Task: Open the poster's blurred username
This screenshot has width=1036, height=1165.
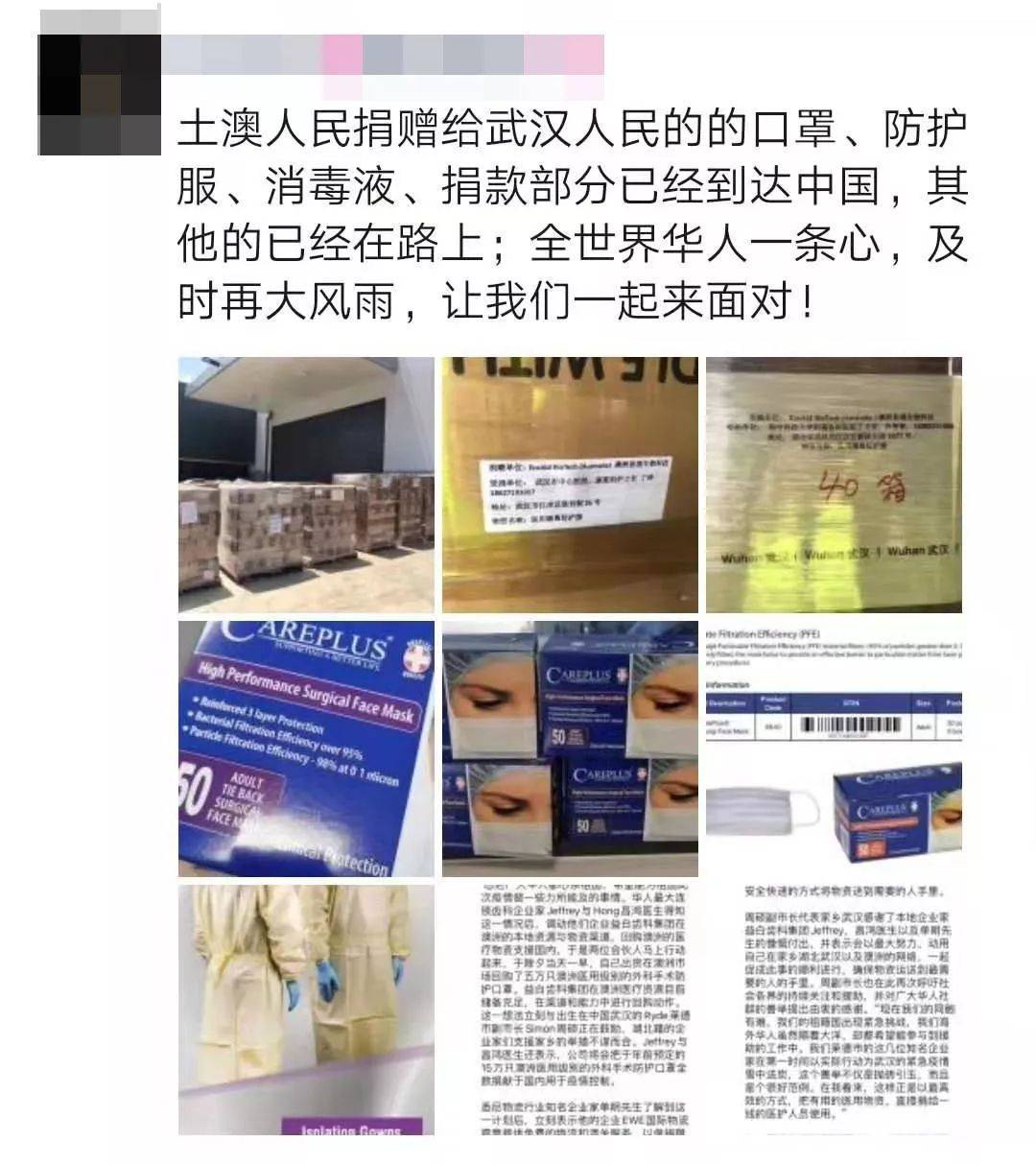Action: (384, 55)
